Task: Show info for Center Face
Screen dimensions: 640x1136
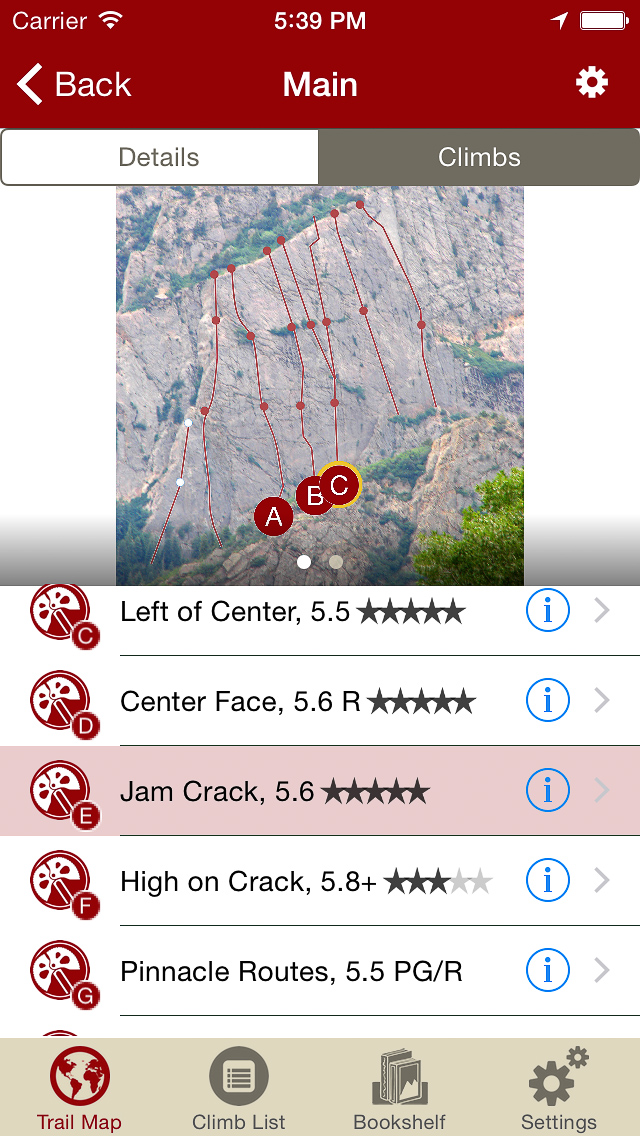Action: click(x=547, y=701)
